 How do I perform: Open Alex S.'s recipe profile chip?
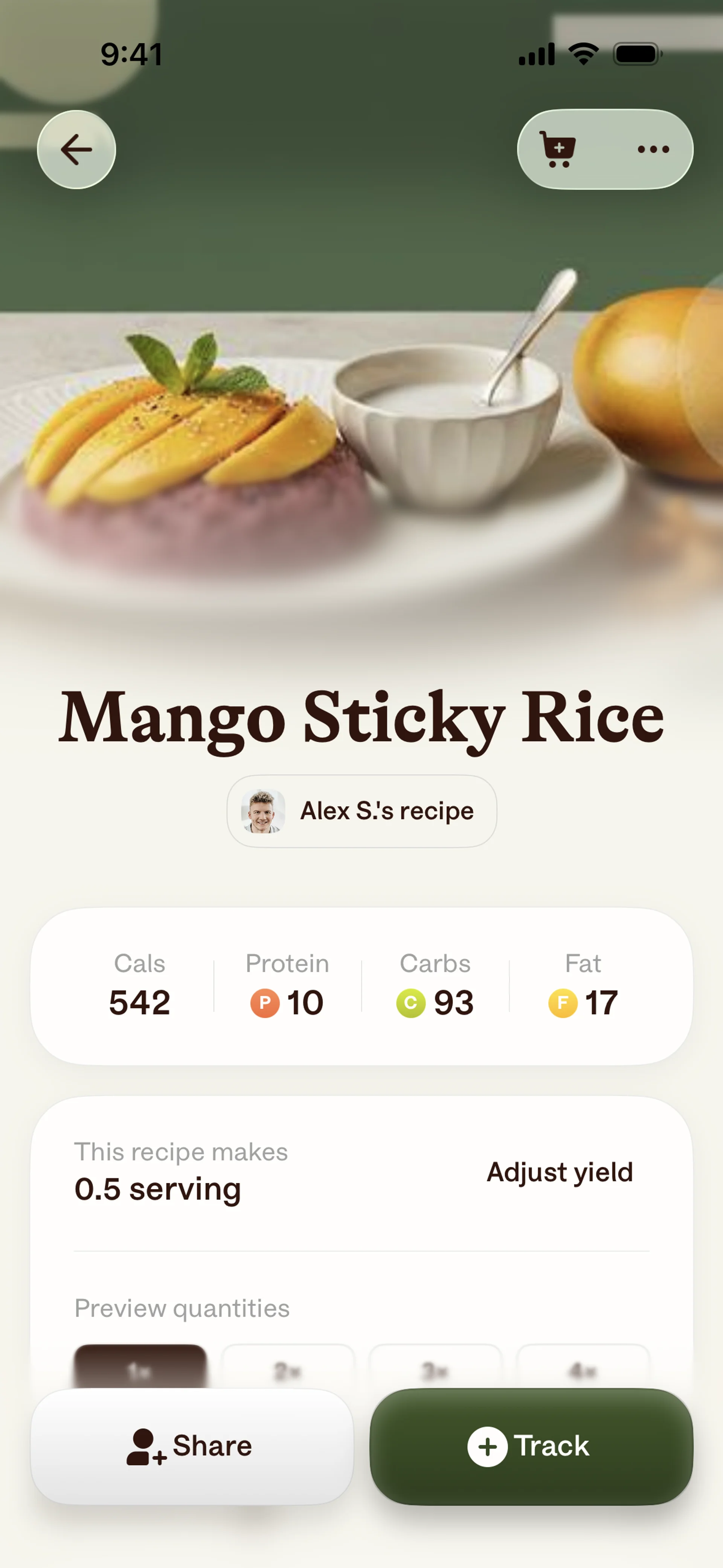361,811
